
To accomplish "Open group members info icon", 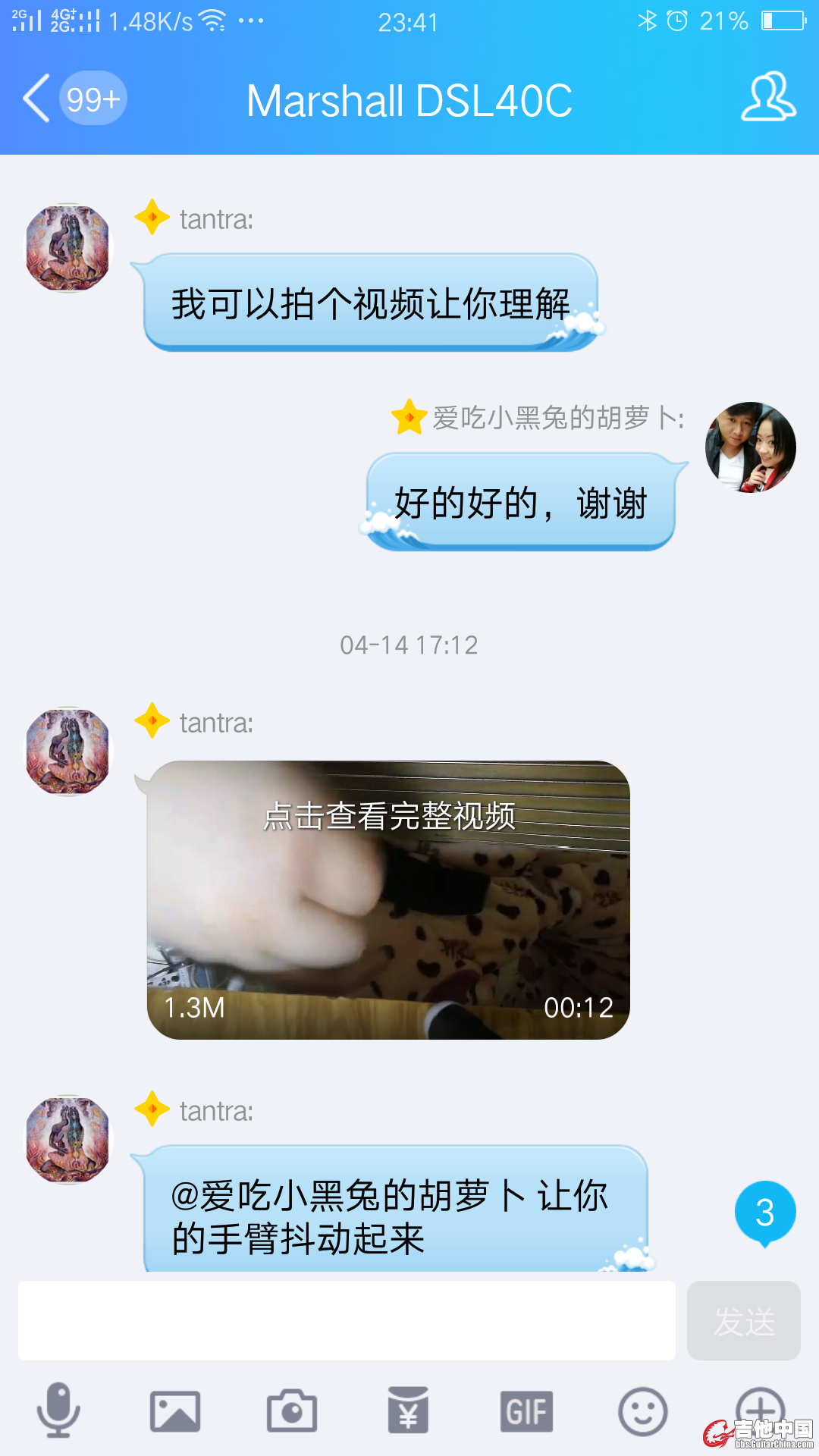I will pos(767,97).
